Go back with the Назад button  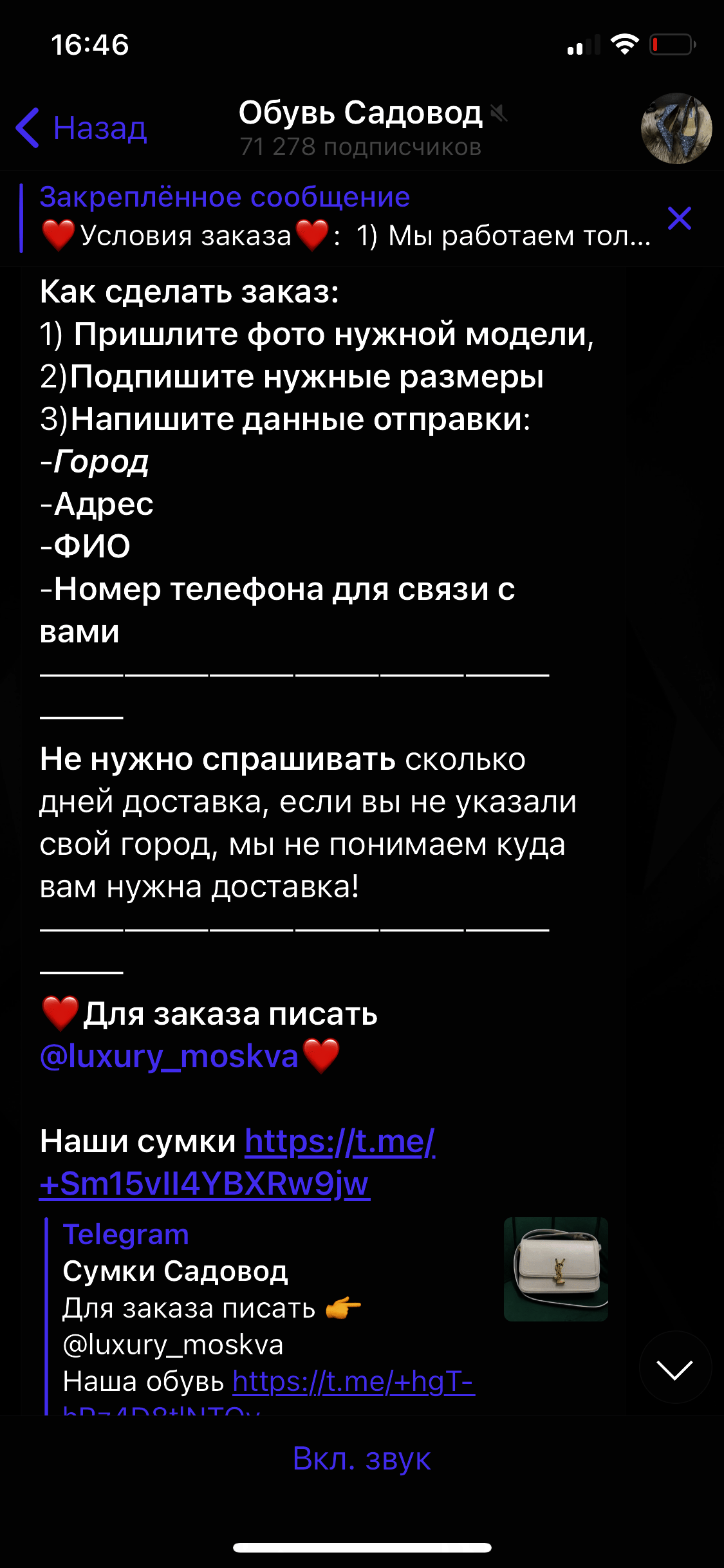pos(82,128)
